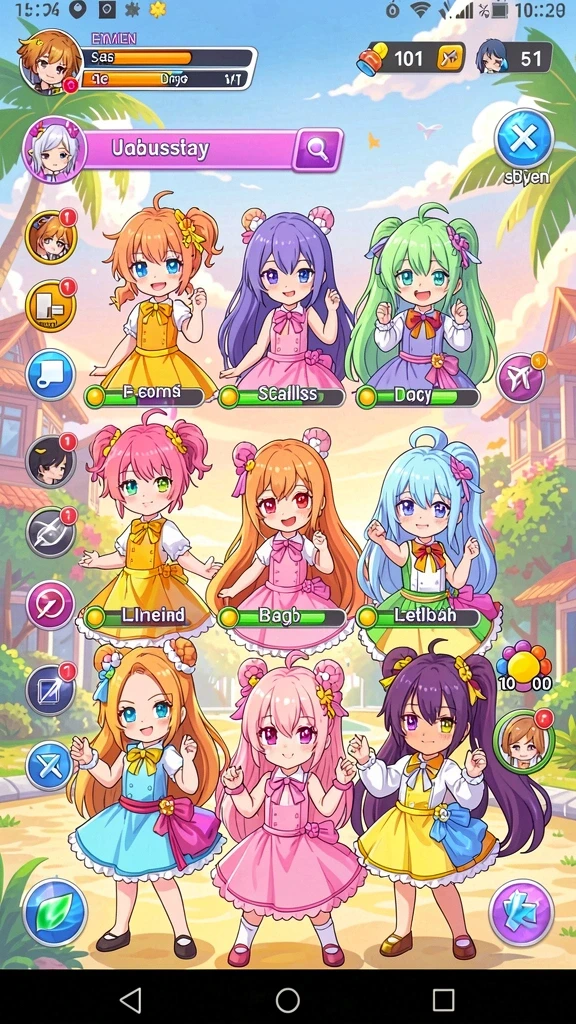The width and height of the screenshot is (576, 1024).
Task: Open the airplane travel icon
Action: (x=521, y=378)
